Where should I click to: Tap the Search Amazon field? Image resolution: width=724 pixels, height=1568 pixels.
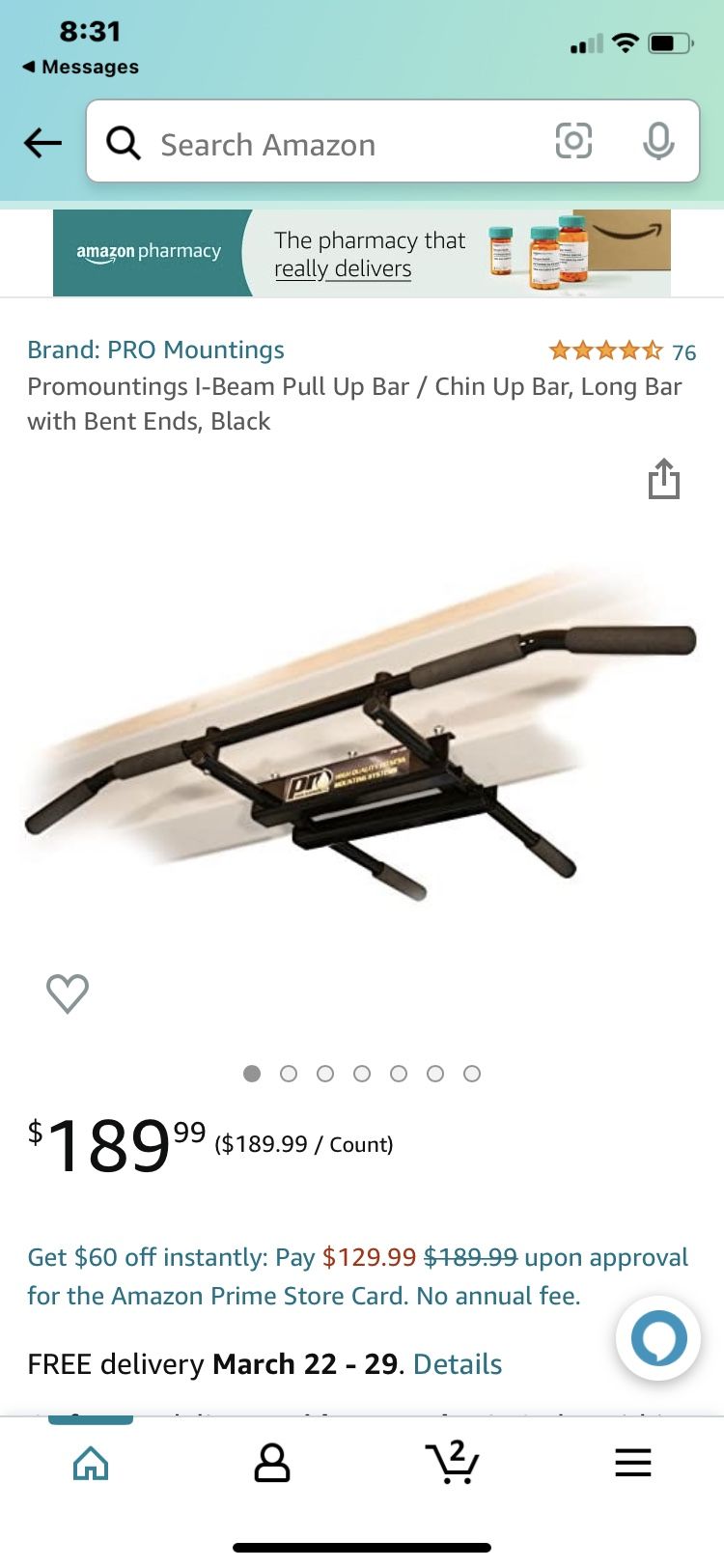coord(328,144)
